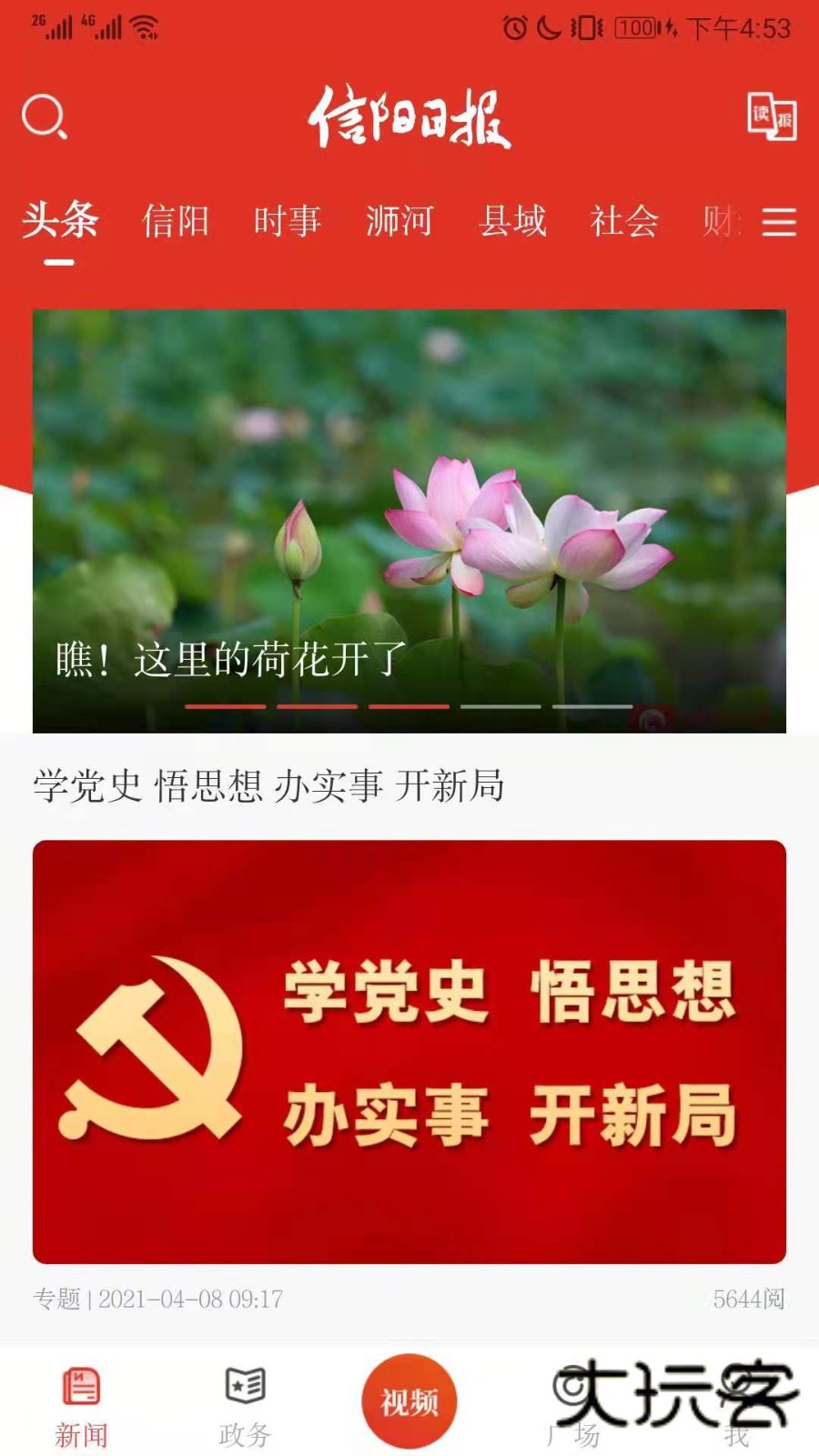Image resolution: width=819 pixels, height=1456 pixels.
Task: Open the 读报 newspaper reader icon
Action: (x=772, y=116)
